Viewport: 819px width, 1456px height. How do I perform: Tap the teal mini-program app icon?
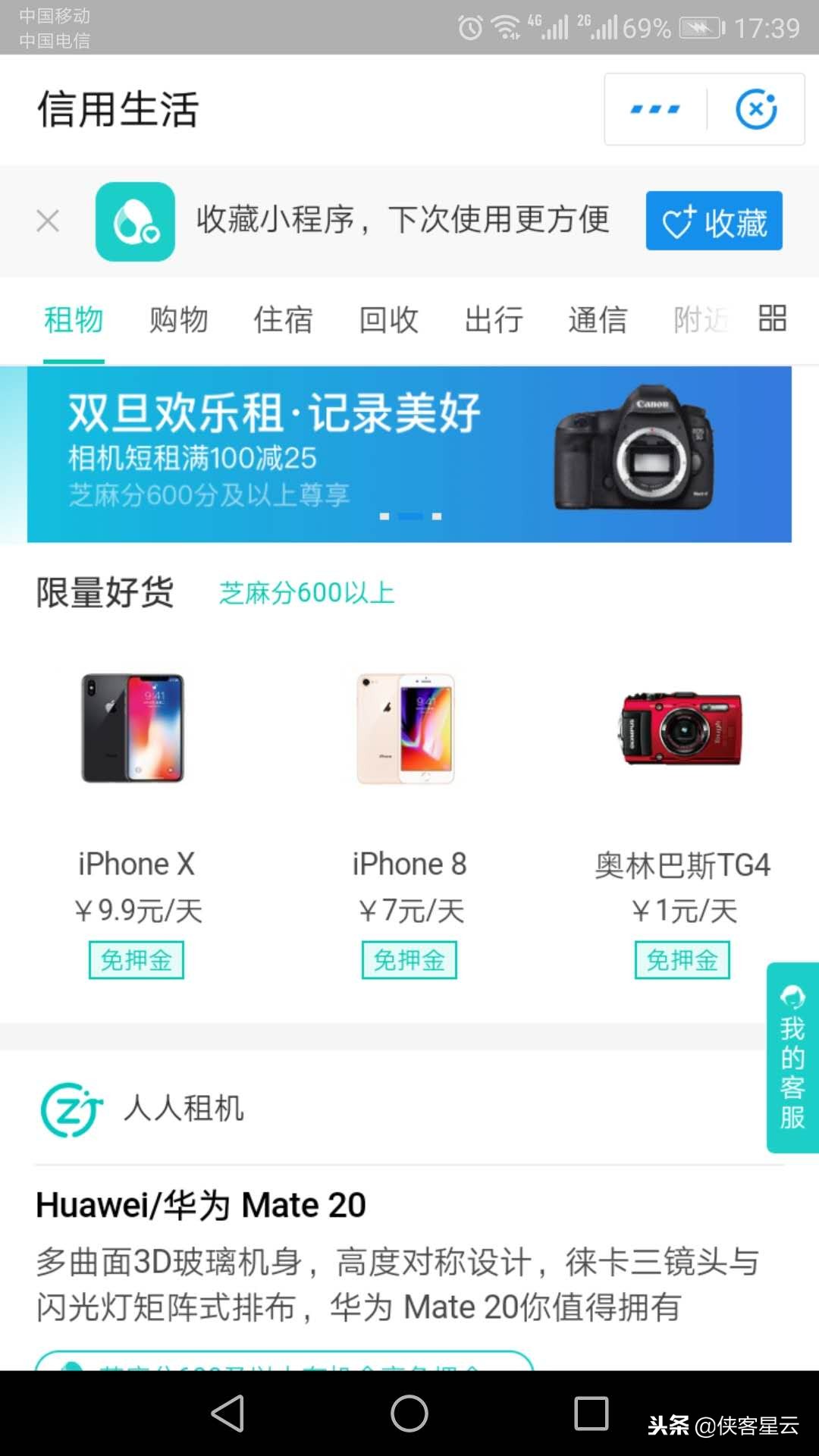pyautogui.click(x=135, y=220)
